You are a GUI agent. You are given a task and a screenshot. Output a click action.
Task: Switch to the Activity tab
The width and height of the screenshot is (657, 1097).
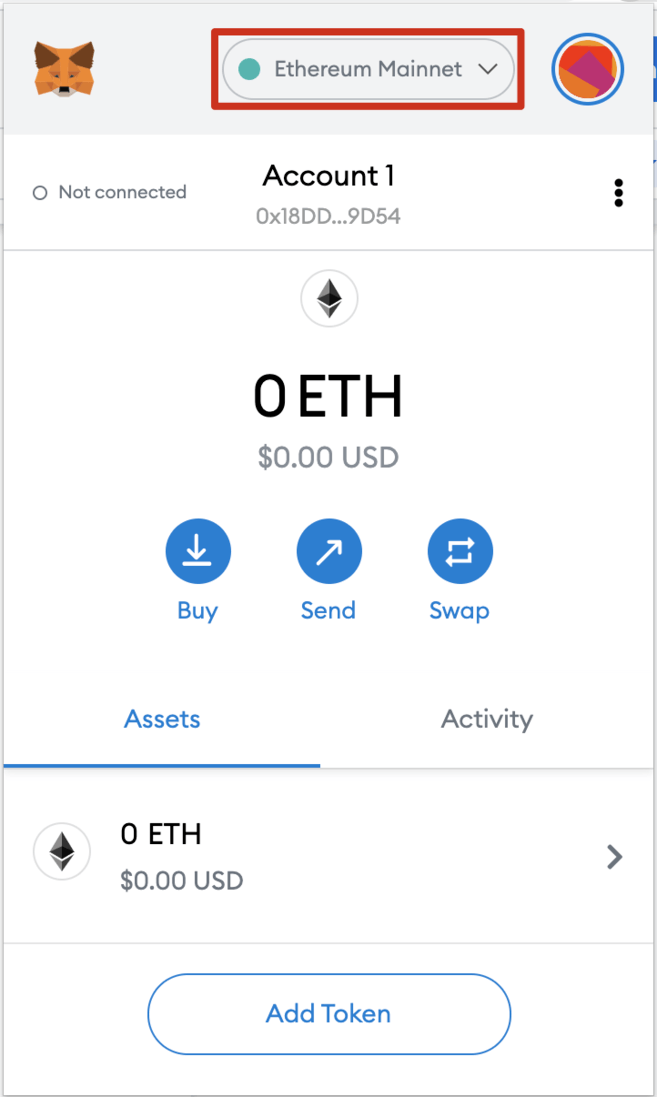(x=487, y=719)
